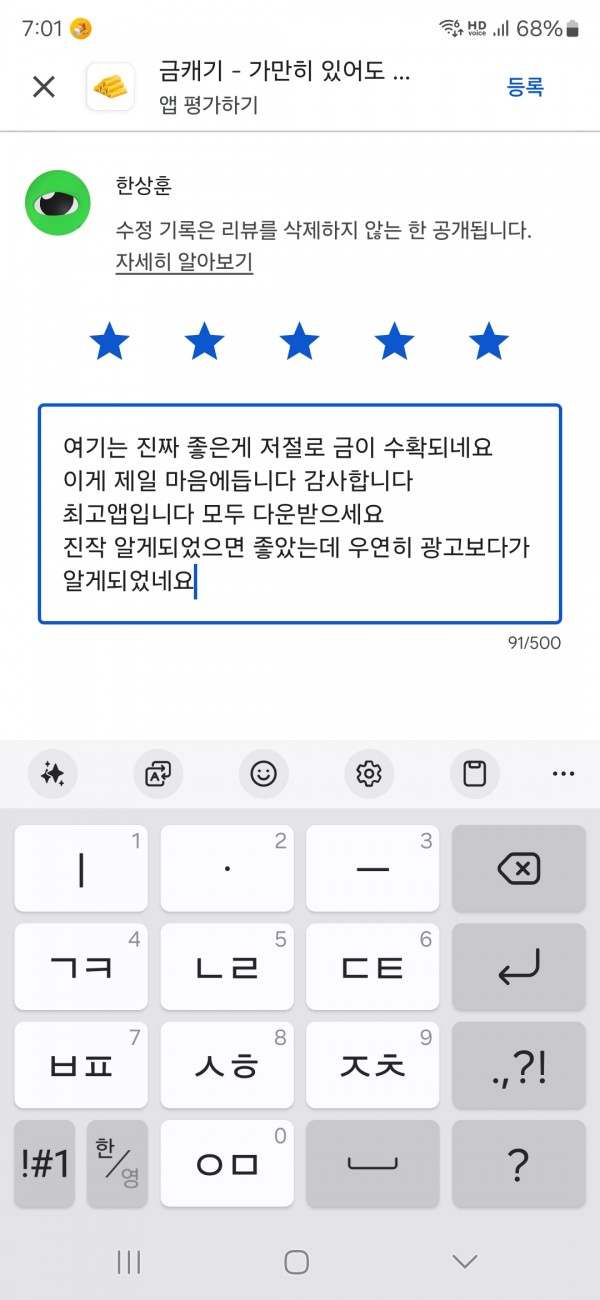Submit the review with 등록
The image size is (600, 1300).
tap(525, 87)
